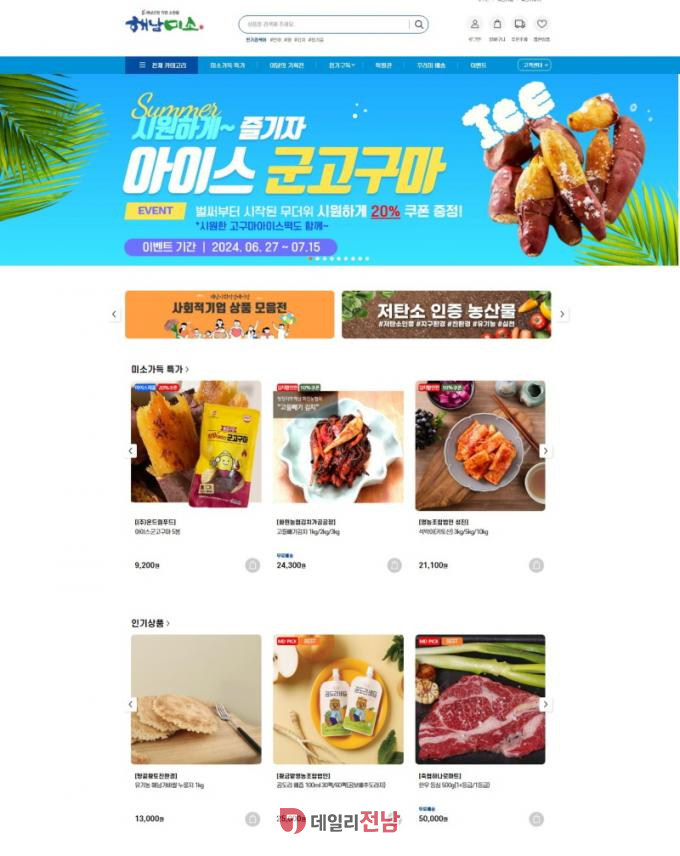Open the 저탄소 인증 농산물 banner
The height and width of the screenshot is (856, 680).
click(446, 315)
